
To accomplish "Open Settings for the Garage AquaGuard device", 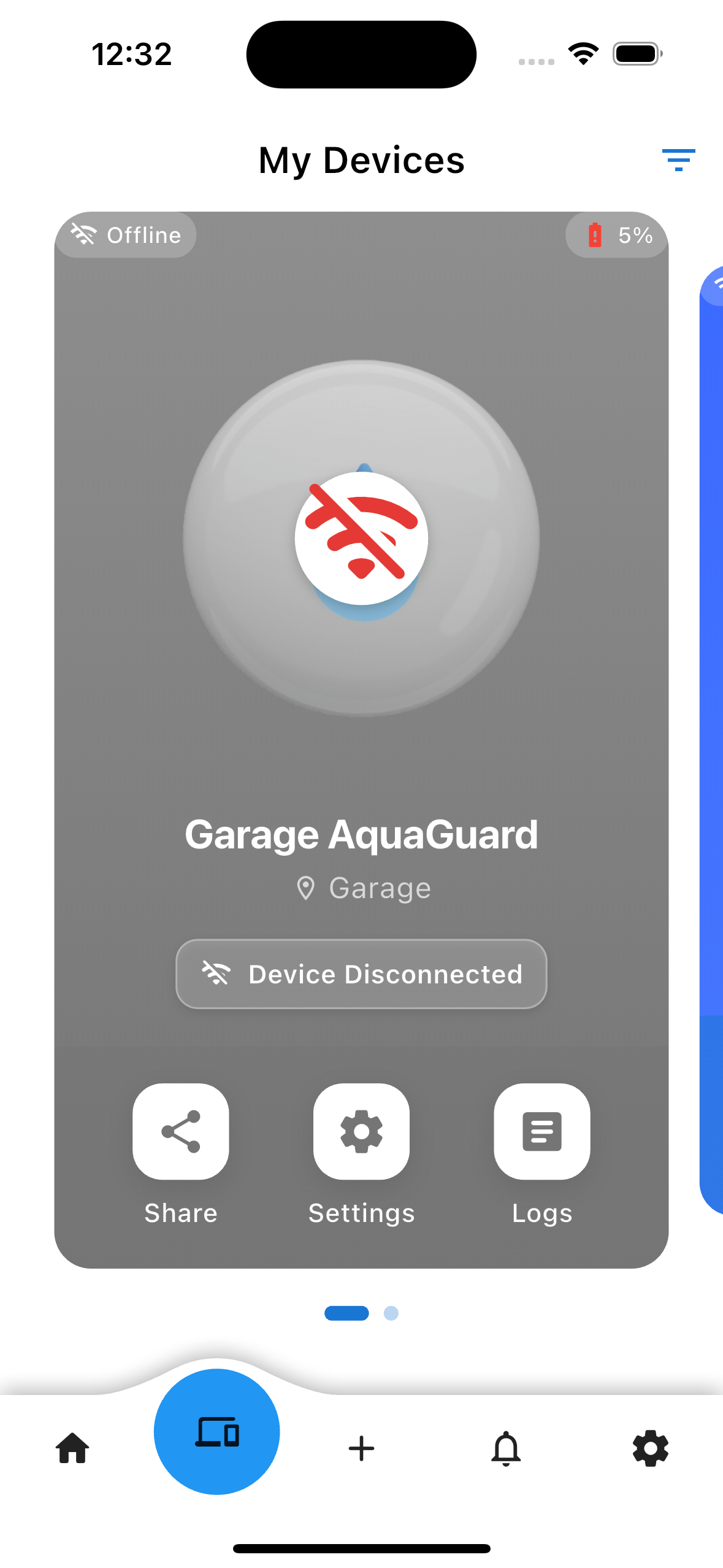I will point(361,1131).
